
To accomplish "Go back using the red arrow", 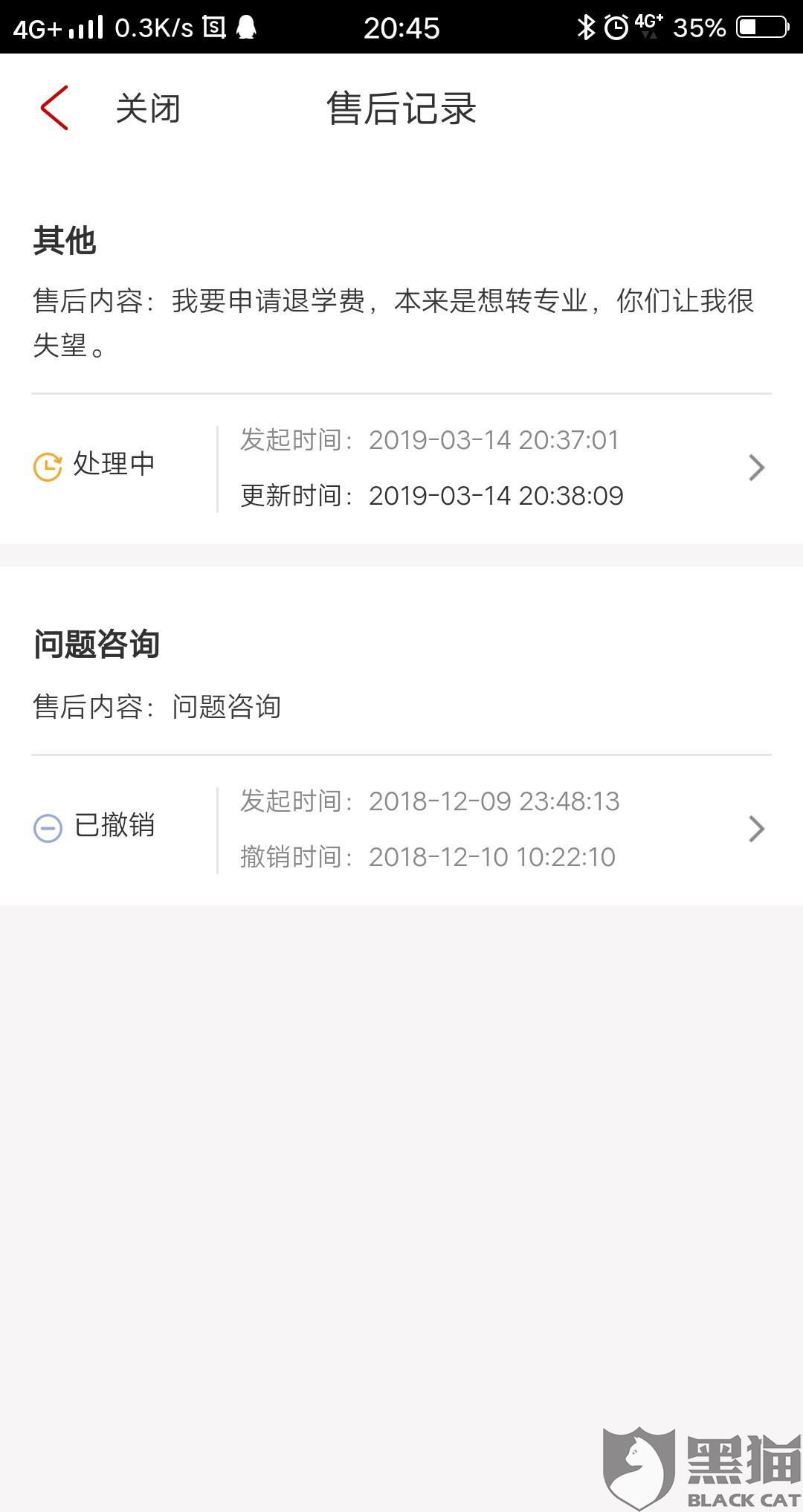I will coord(54,108).
